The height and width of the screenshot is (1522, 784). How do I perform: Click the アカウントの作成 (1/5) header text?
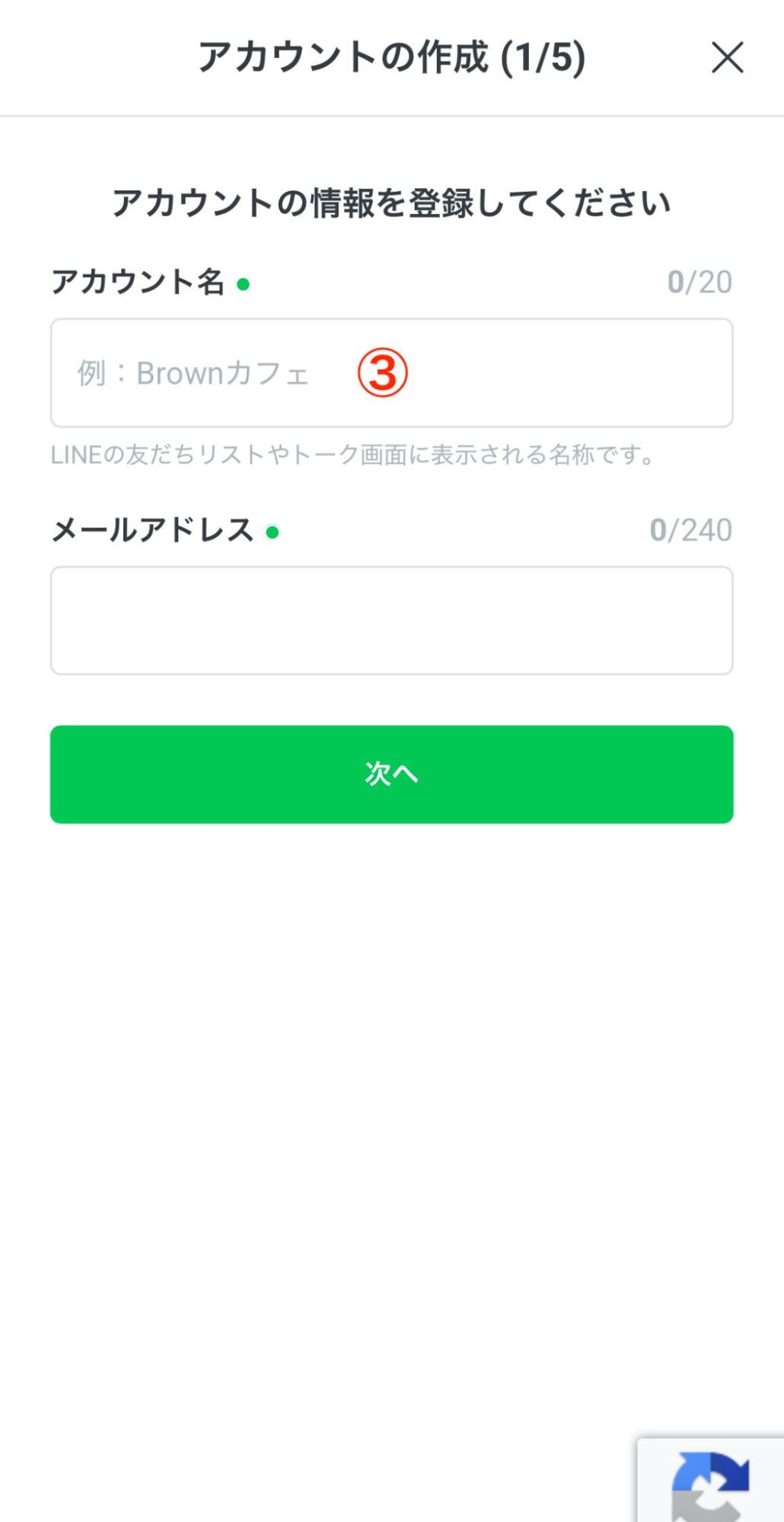pyautogui.click(x=392, y=57)
